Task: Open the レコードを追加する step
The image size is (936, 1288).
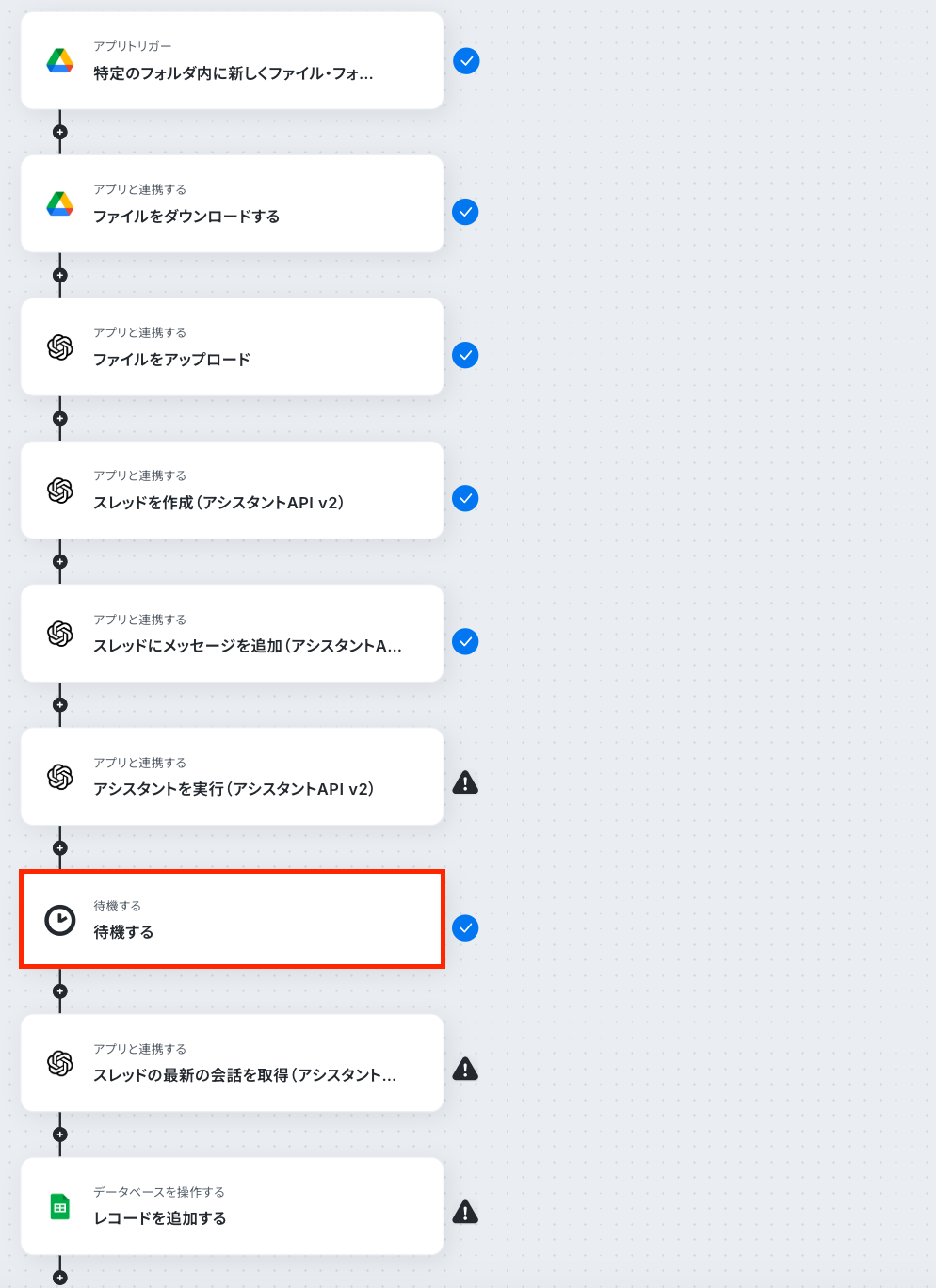Action: coord(232,1206)
